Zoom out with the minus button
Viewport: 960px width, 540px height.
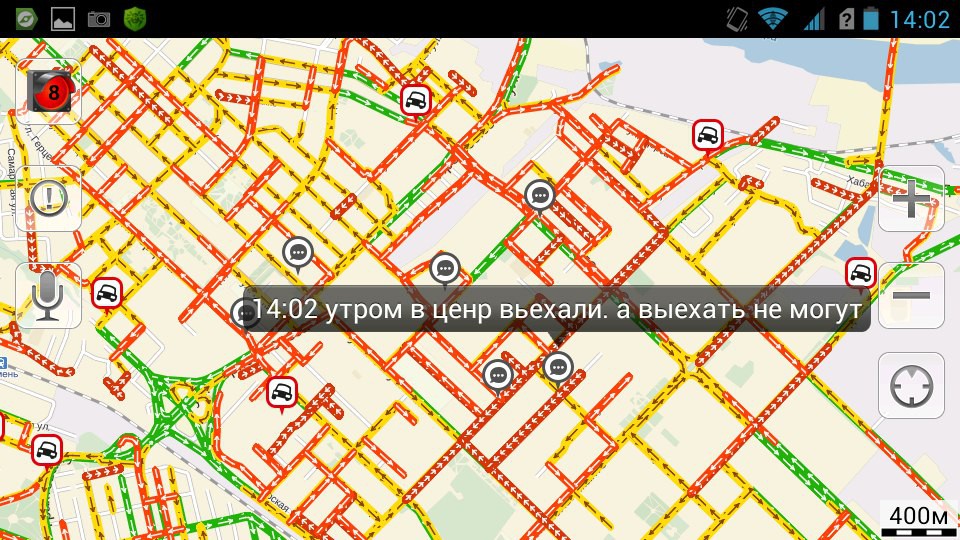(911, 296)
